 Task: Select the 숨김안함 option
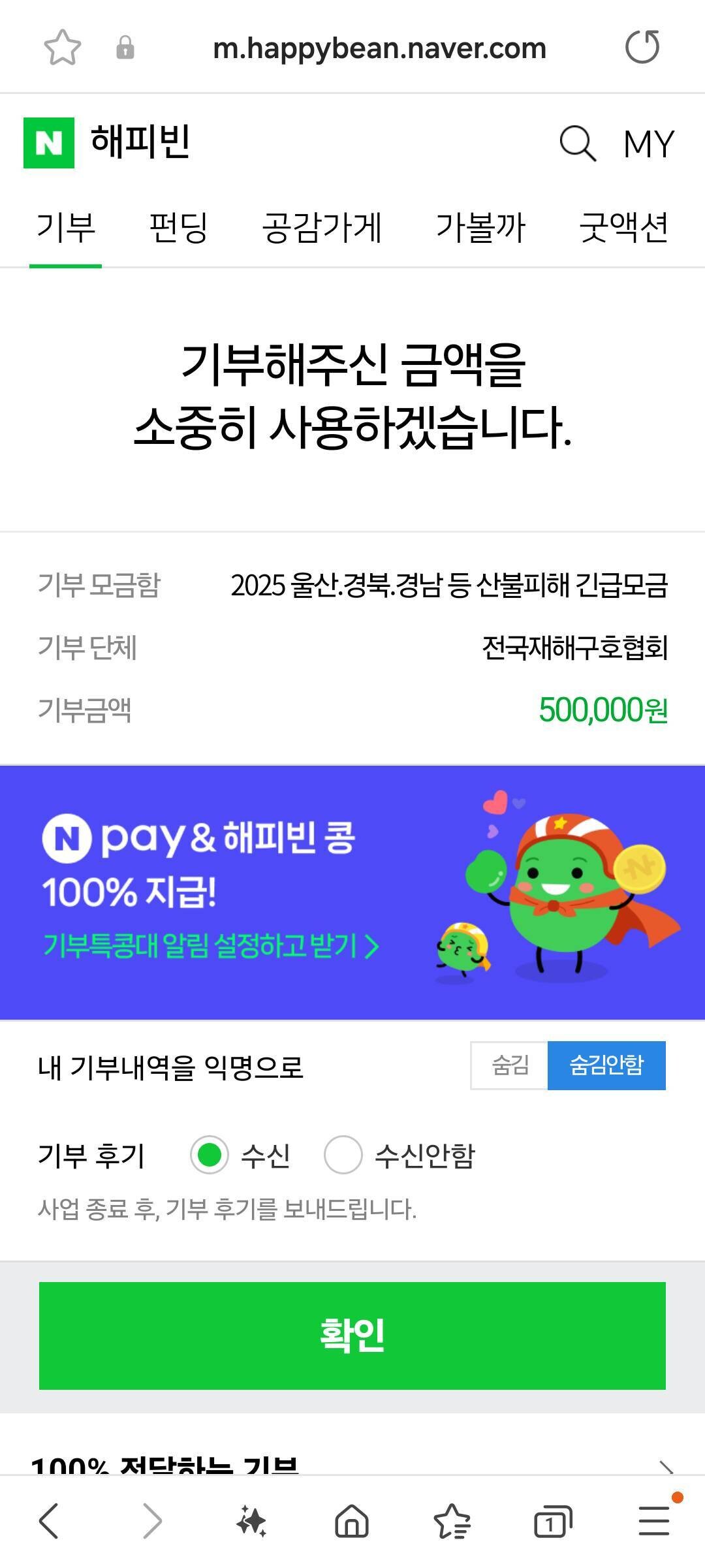click(606, 1065)
